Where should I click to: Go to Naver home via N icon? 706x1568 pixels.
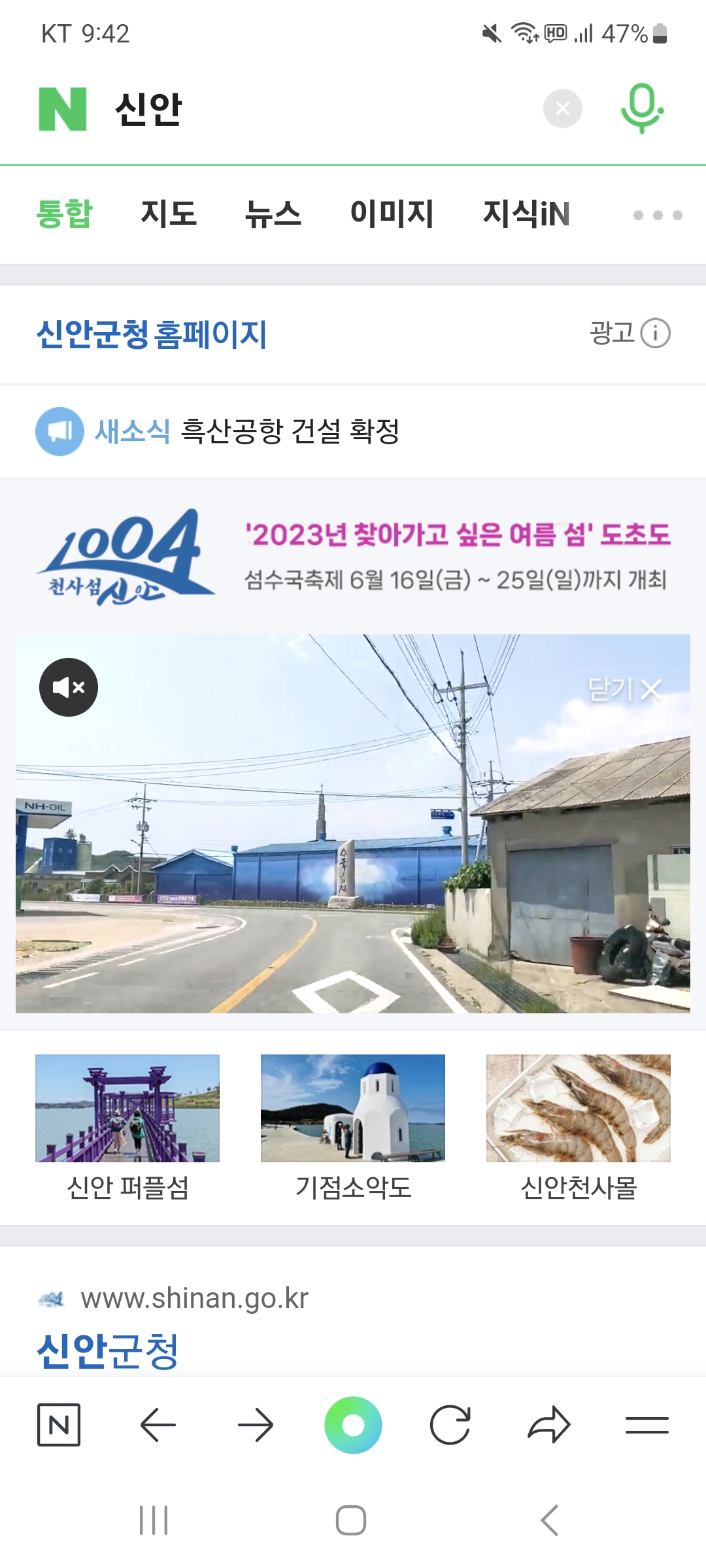point(59,1425)
